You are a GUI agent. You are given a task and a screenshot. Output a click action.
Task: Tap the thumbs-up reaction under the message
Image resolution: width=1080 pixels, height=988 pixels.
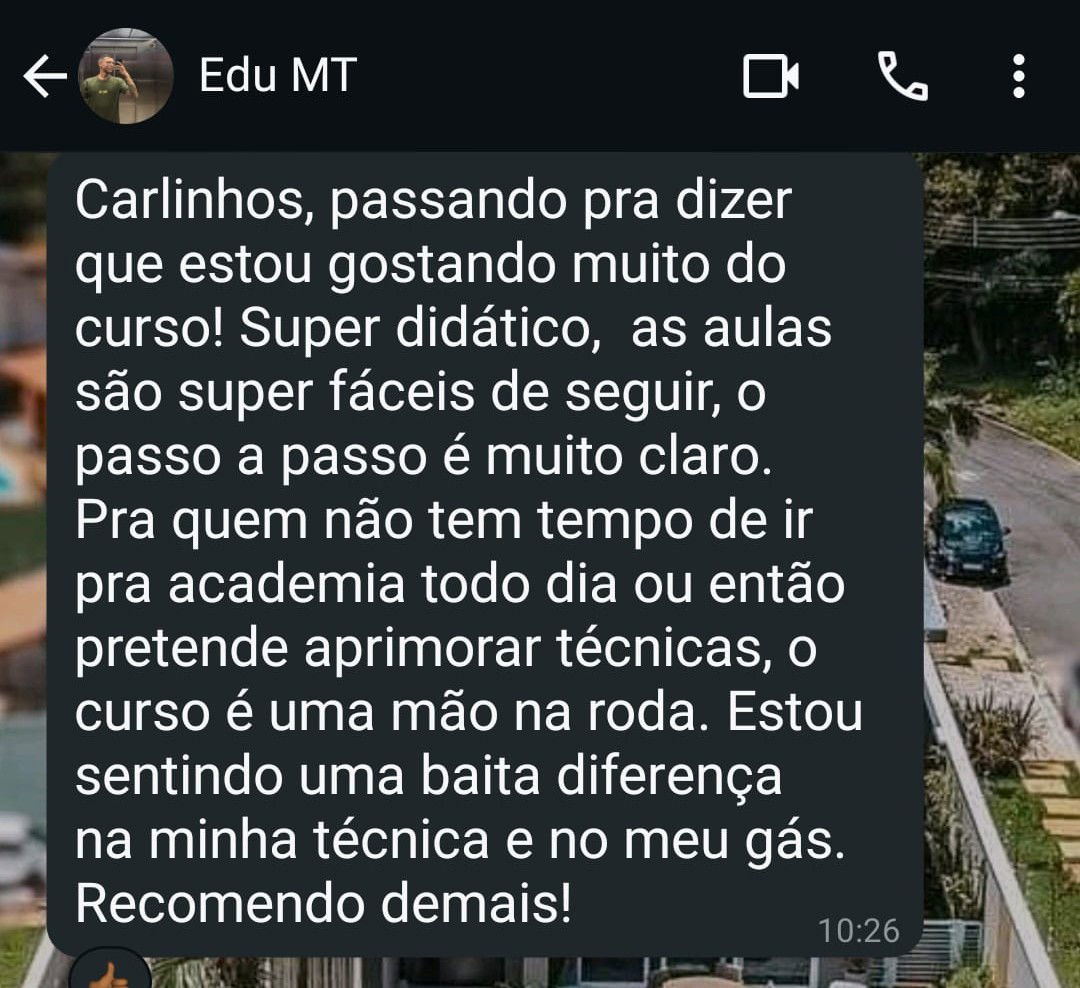click(x=110, y=970)
